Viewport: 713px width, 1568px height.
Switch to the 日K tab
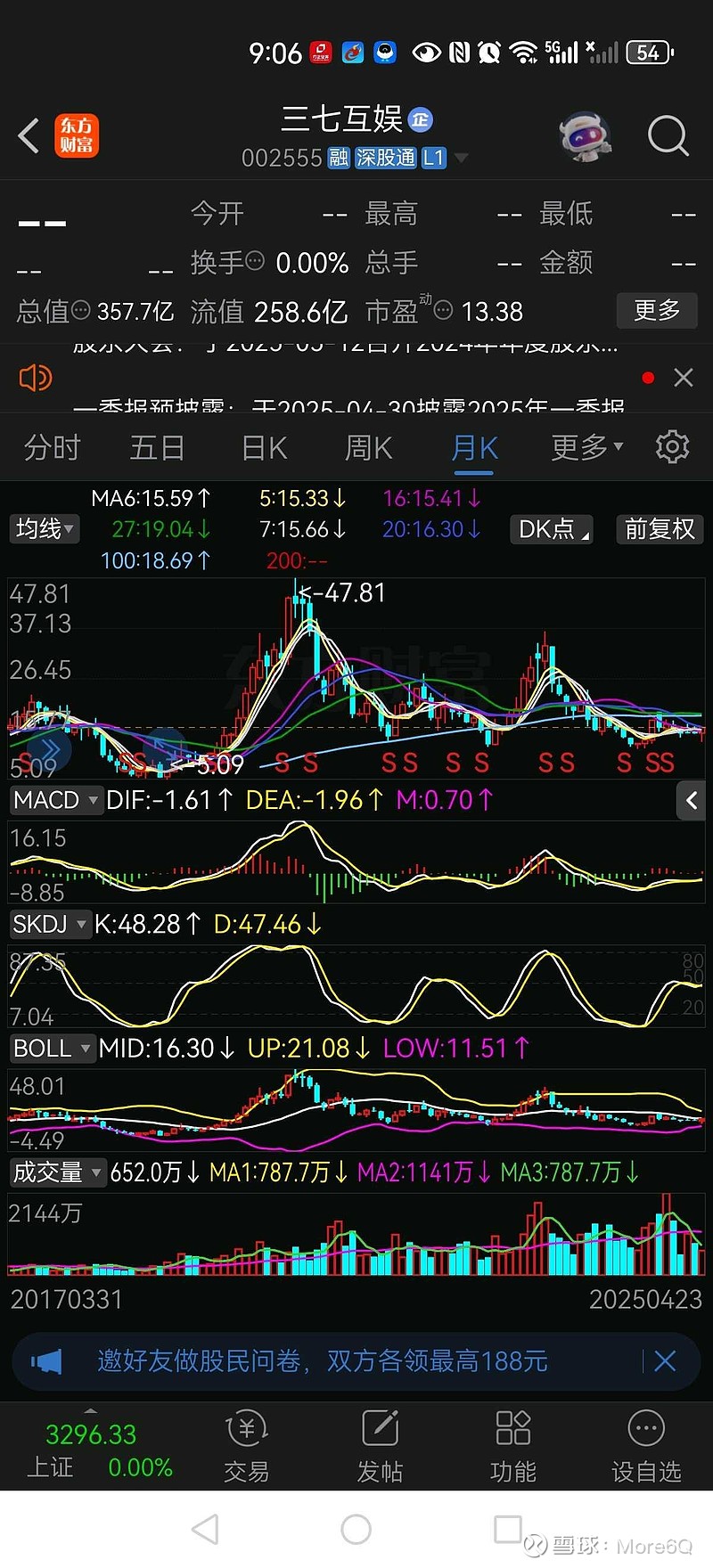coord(262,448)
